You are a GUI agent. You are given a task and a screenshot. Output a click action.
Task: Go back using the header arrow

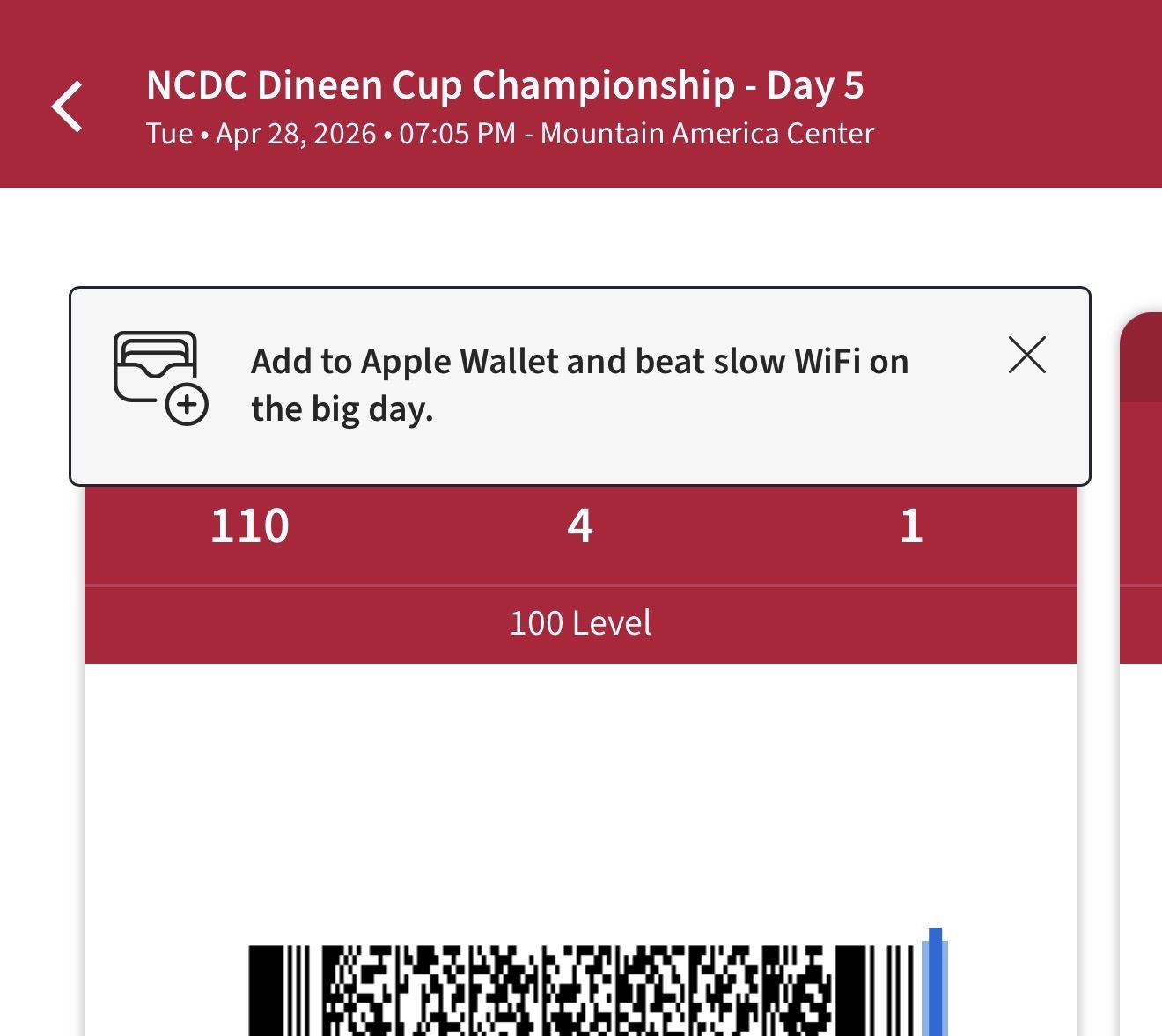tap(67, 107)
